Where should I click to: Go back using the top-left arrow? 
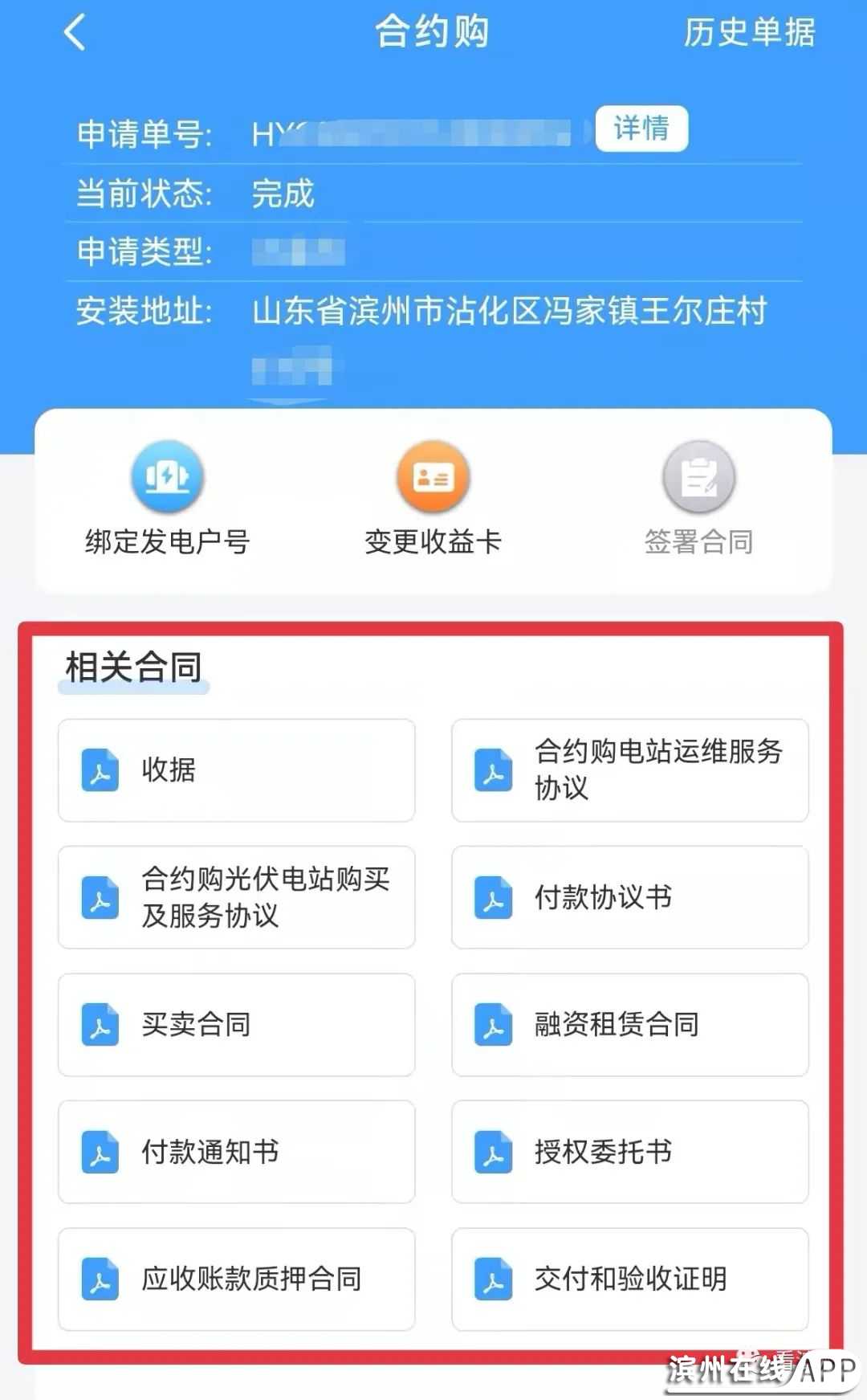click(75, 34)
